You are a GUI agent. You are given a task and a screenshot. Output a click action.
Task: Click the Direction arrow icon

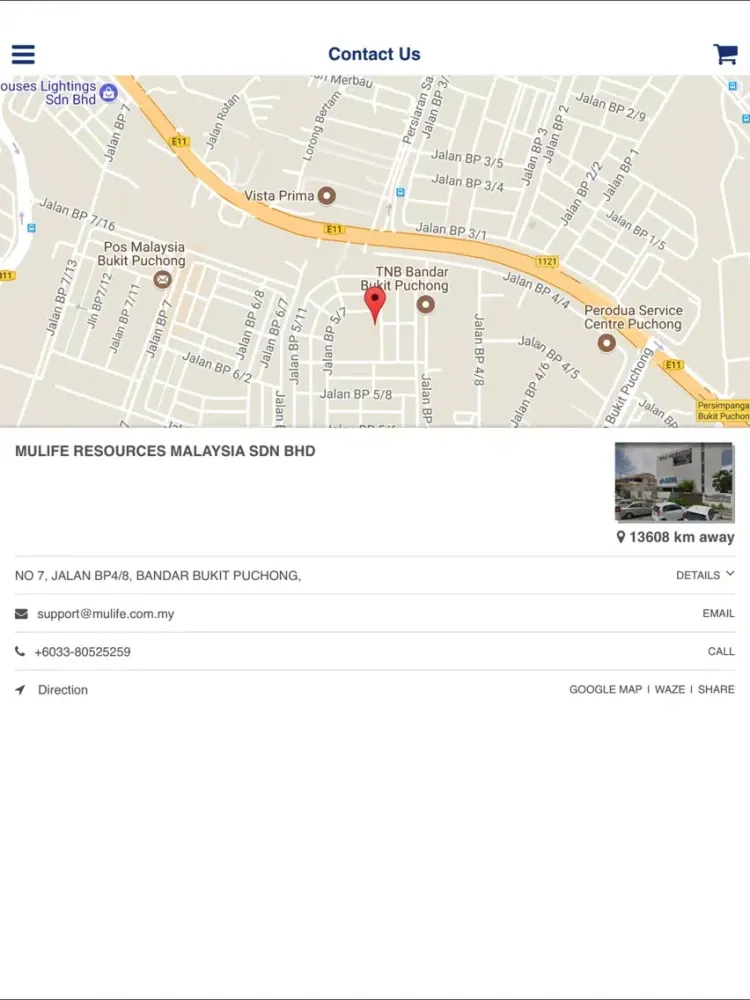click(20, 689)
